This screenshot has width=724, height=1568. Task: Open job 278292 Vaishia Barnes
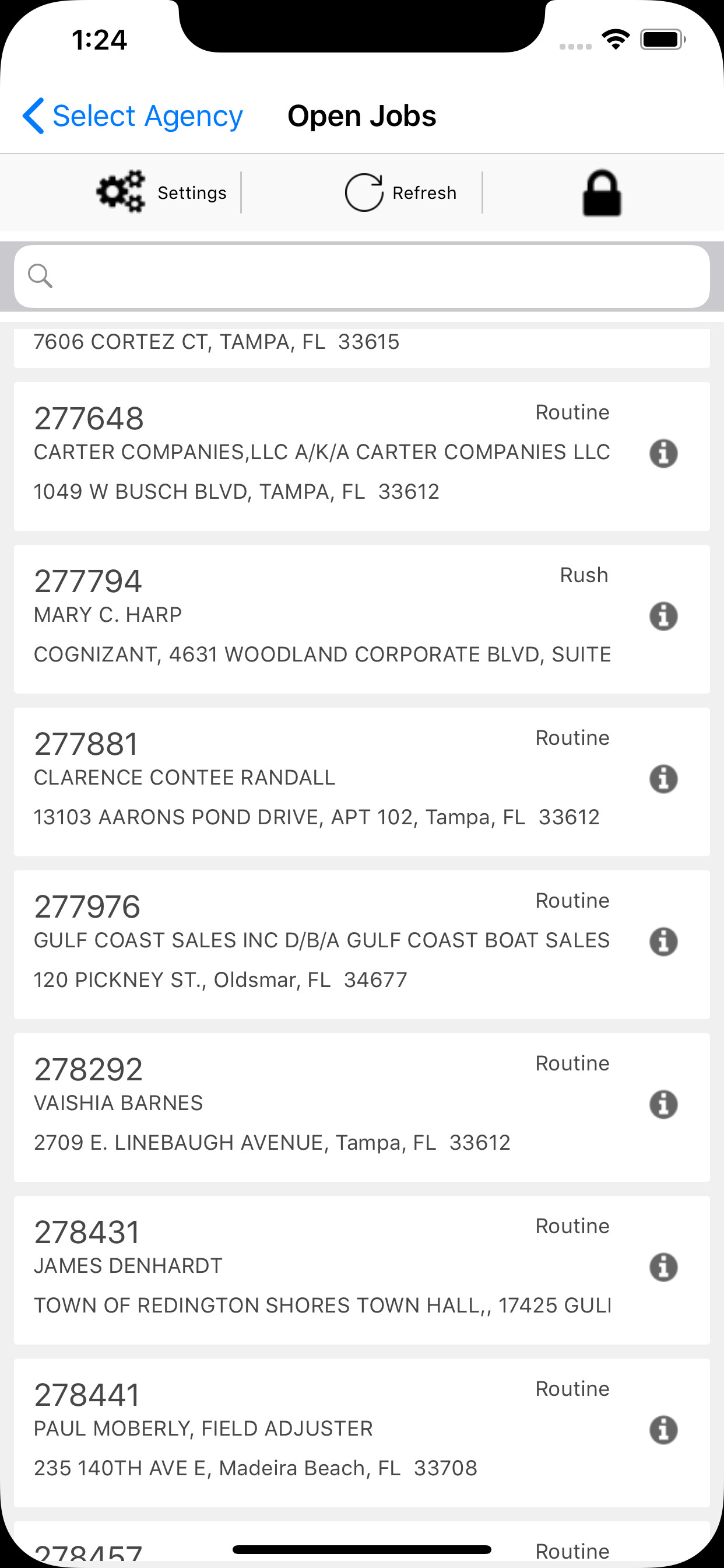pyautogui.click(x=362, y=1107)
